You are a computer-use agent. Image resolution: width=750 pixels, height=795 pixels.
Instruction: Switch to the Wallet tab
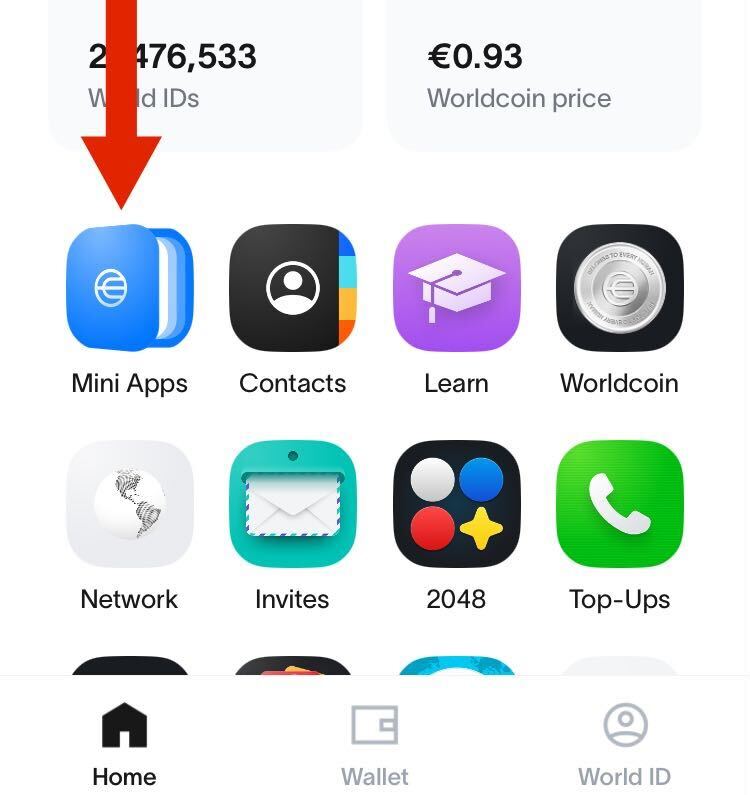click(x=375, y=743)
